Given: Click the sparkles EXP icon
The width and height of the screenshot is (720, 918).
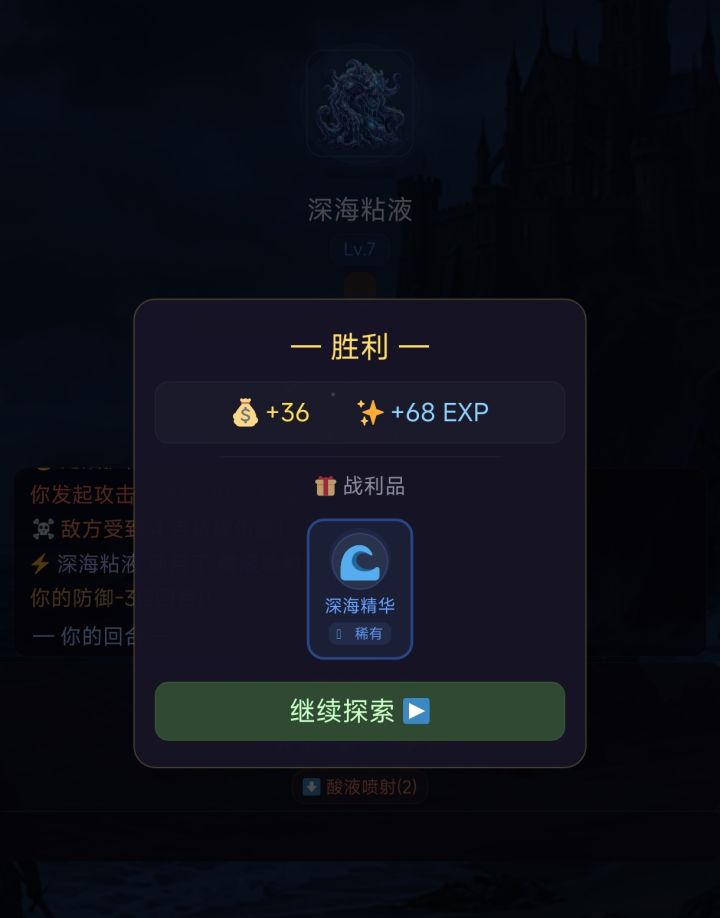Looking at the screenshot, I should (x=370, y=412).
